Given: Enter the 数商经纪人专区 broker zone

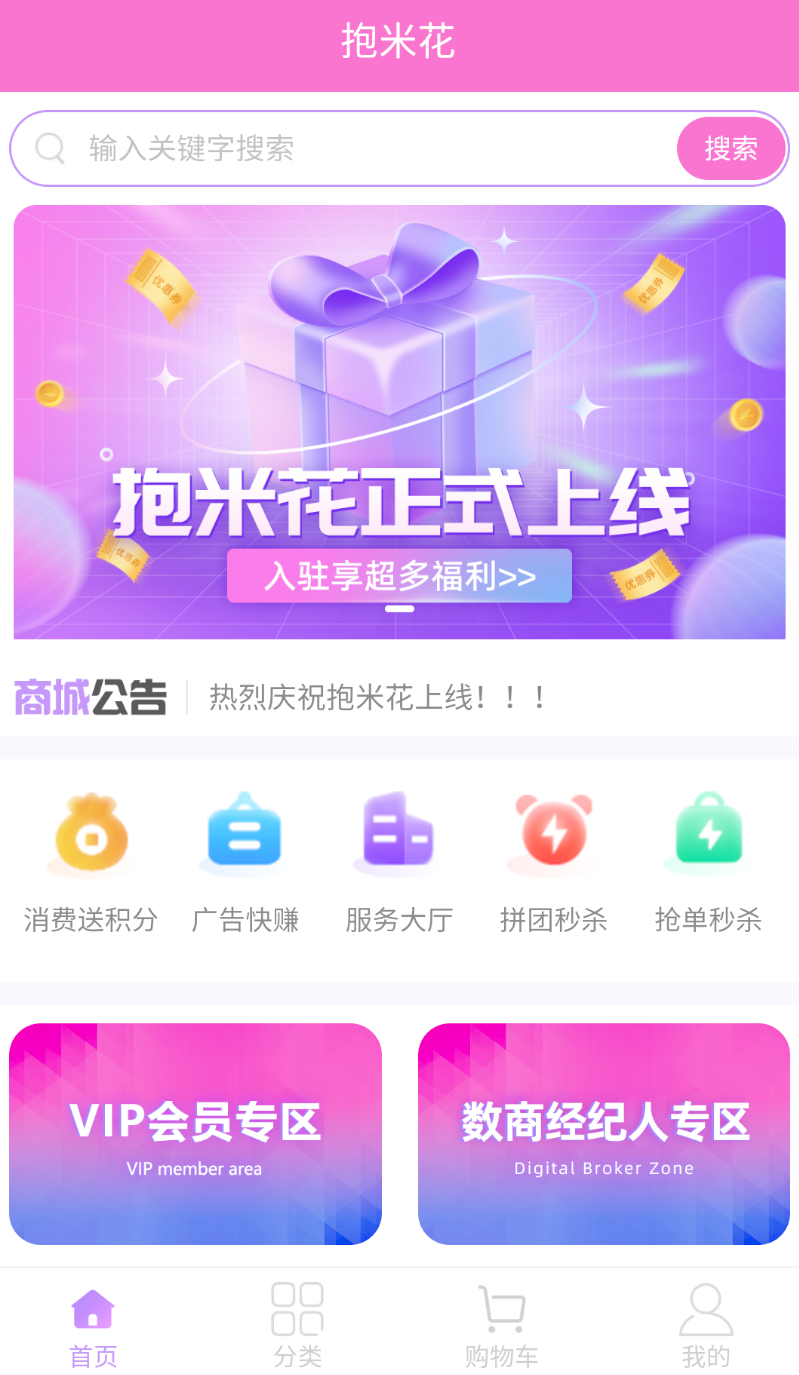Looking at the screenshot, I should (603, 1133).
